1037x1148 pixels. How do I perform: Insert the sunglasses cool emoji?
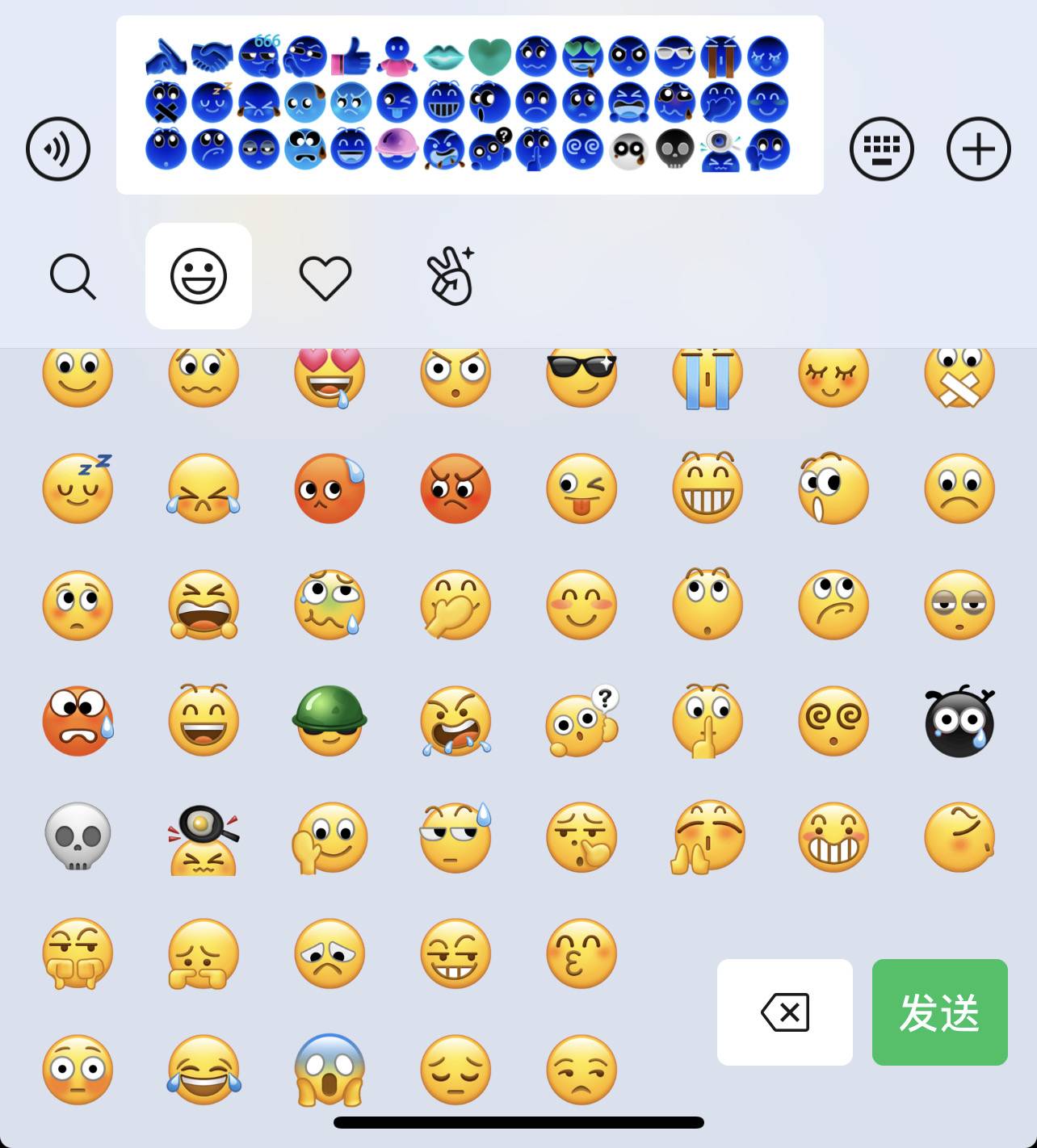[581, 375]
